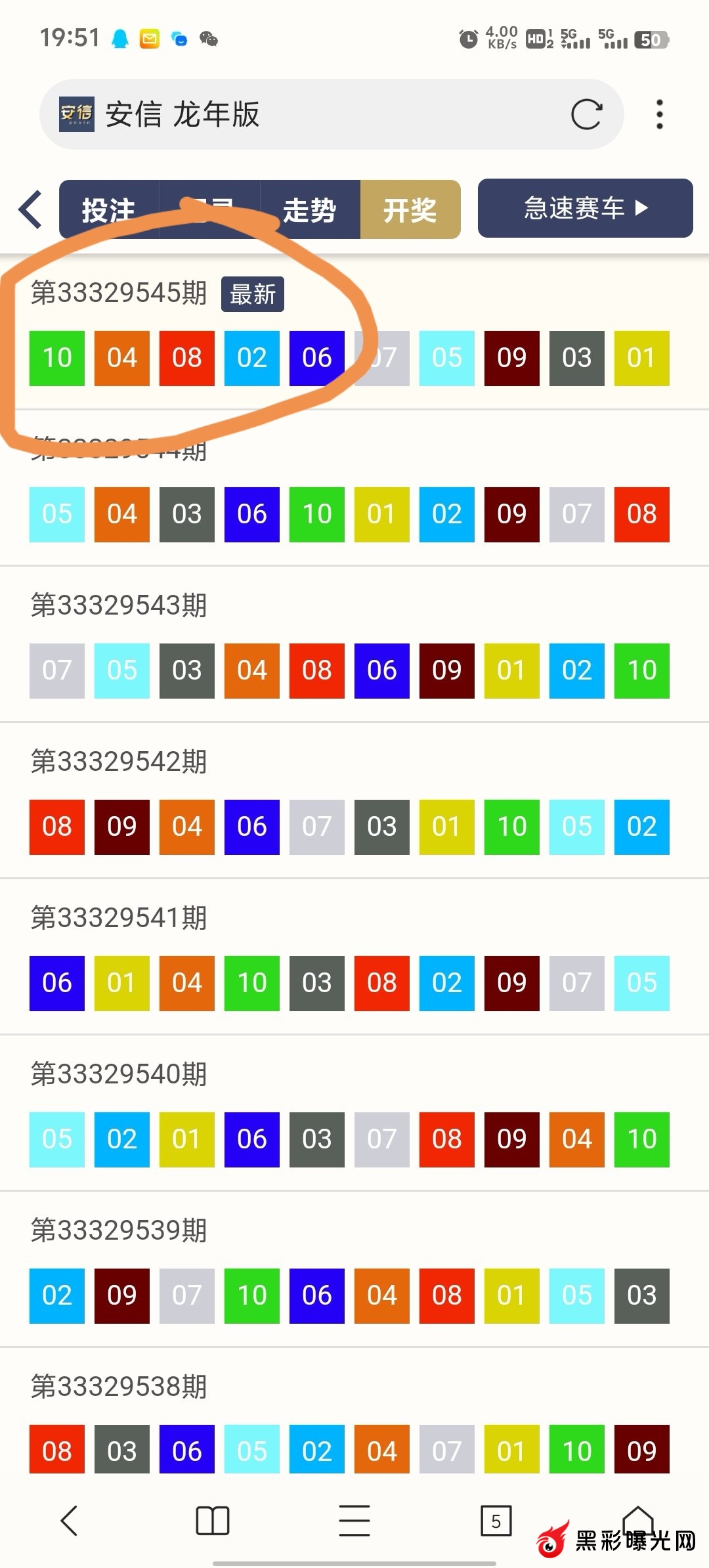The width and height of the screenshot is (709, 1568).
Task: Open the browser menu with three lines
Action: click(354, 1521)
